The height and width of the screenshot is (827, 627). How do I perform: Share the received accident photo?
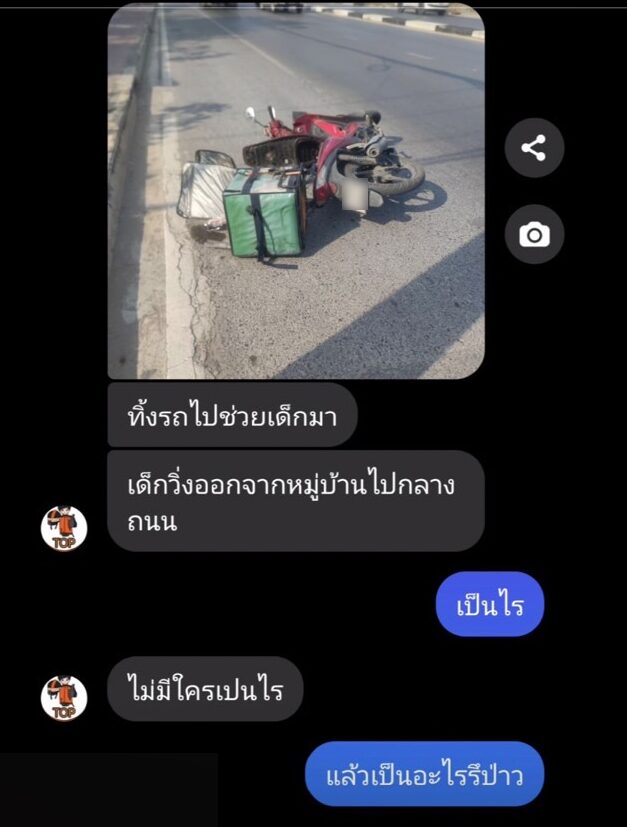click(534, 148)
